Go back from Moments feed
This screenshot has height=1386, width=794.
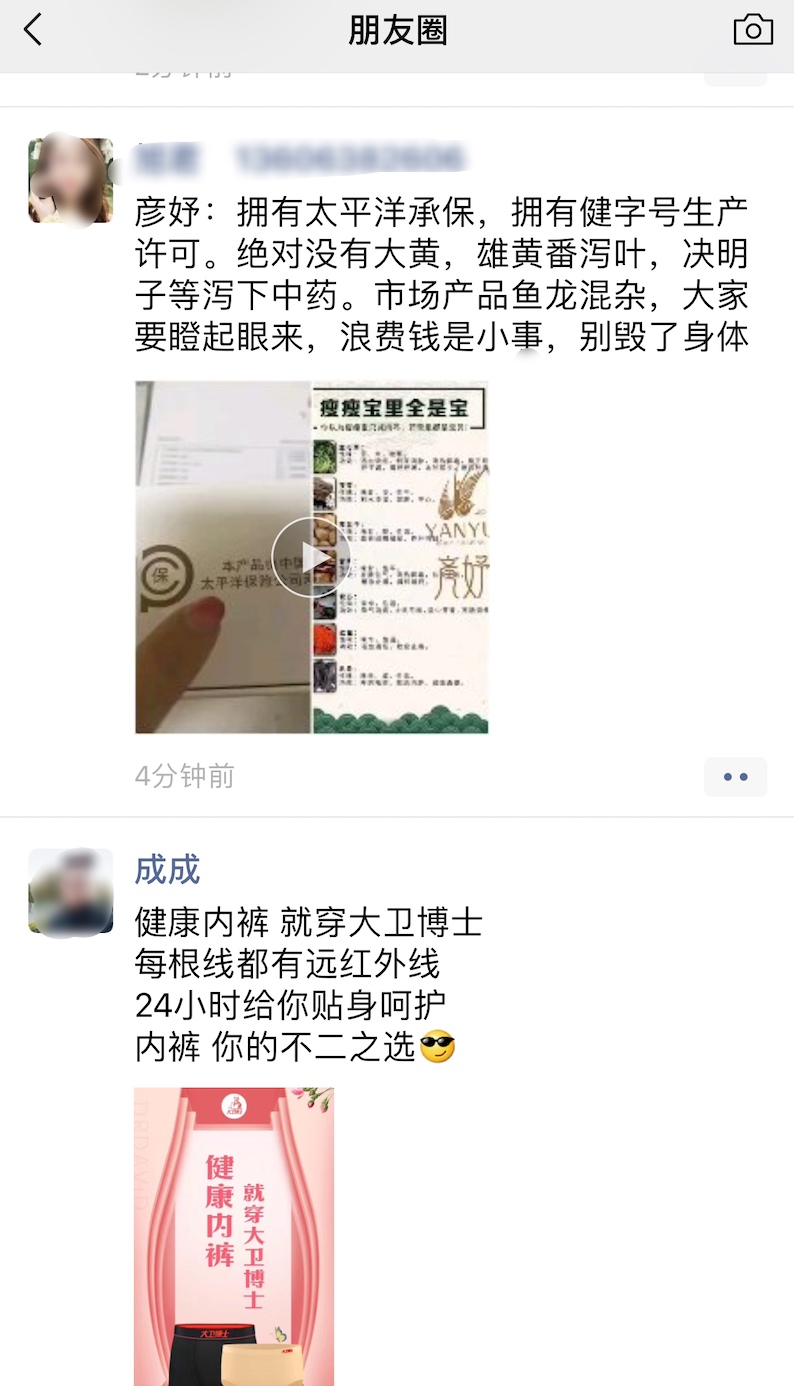pyautogui.click(x=34, y=31)
